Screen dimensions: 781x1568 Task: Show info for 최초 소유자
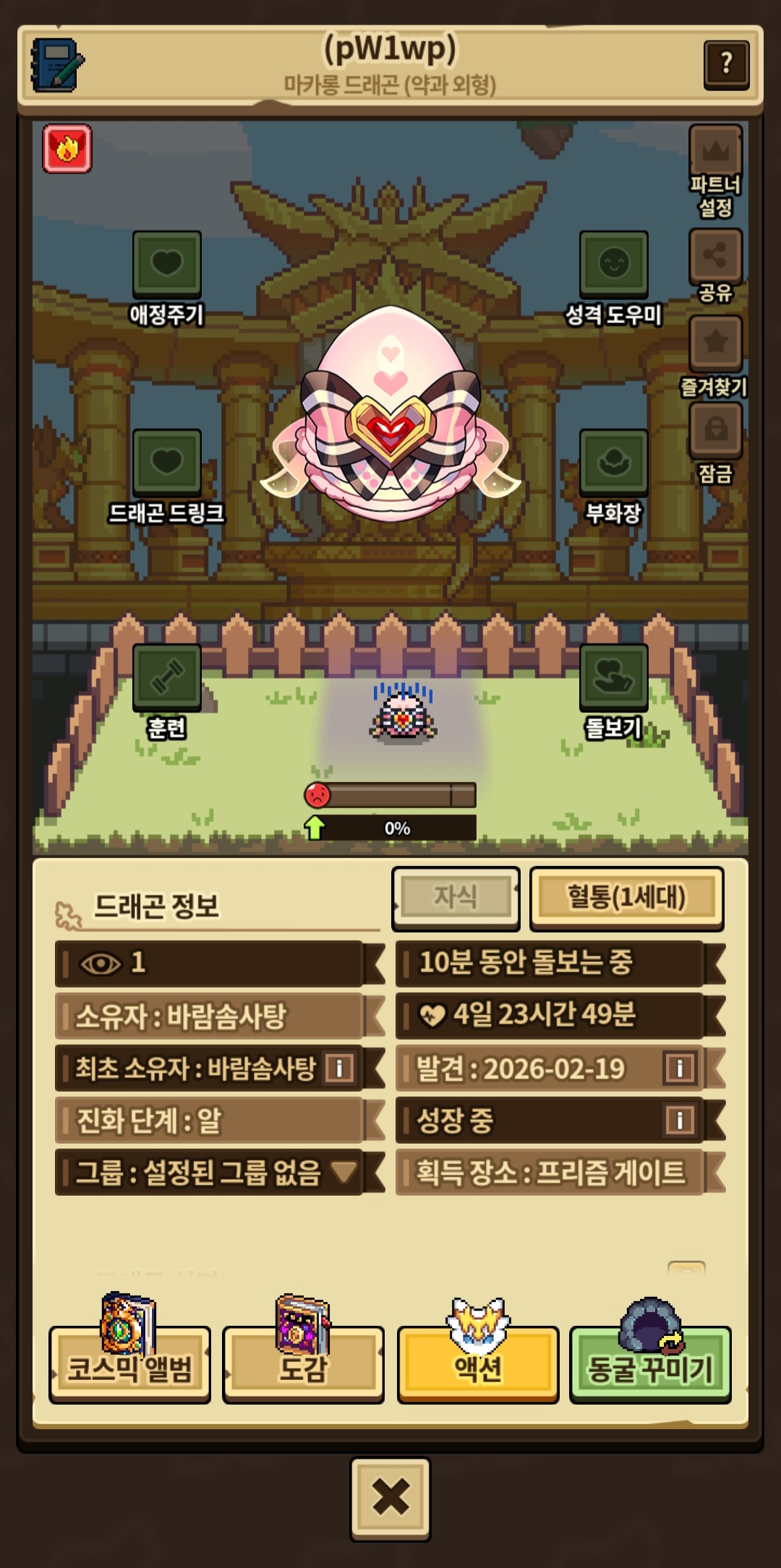click(340, 1068)
